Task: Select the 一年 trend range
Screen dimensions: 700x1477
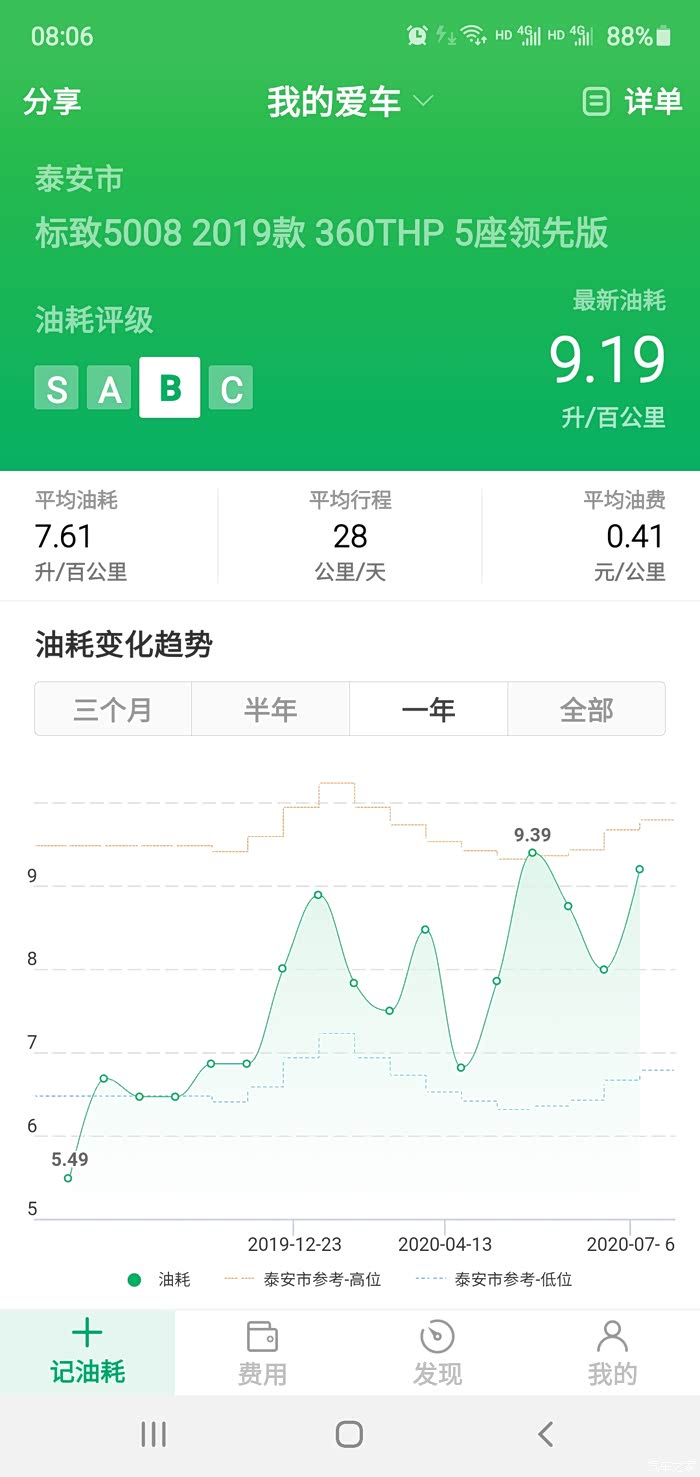Action: tap(428, 709)
